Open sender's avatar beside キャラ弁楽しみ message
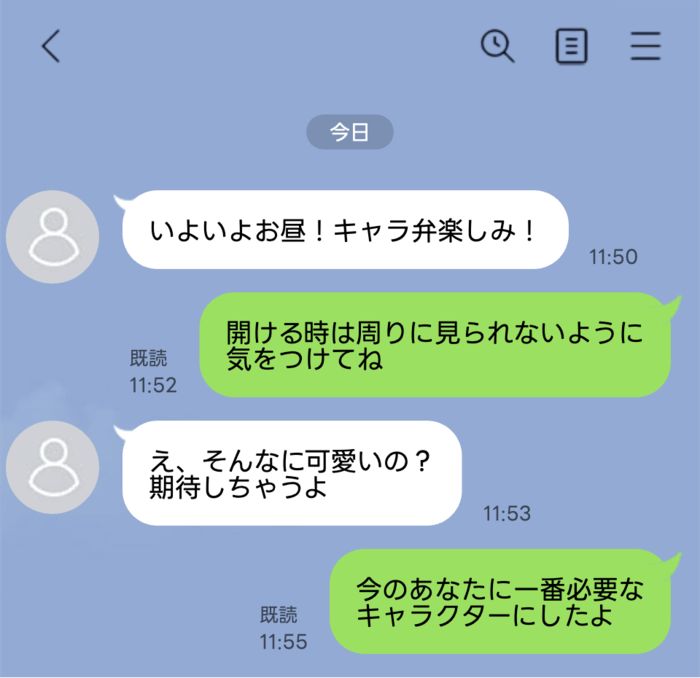 (x=52, y=237)
